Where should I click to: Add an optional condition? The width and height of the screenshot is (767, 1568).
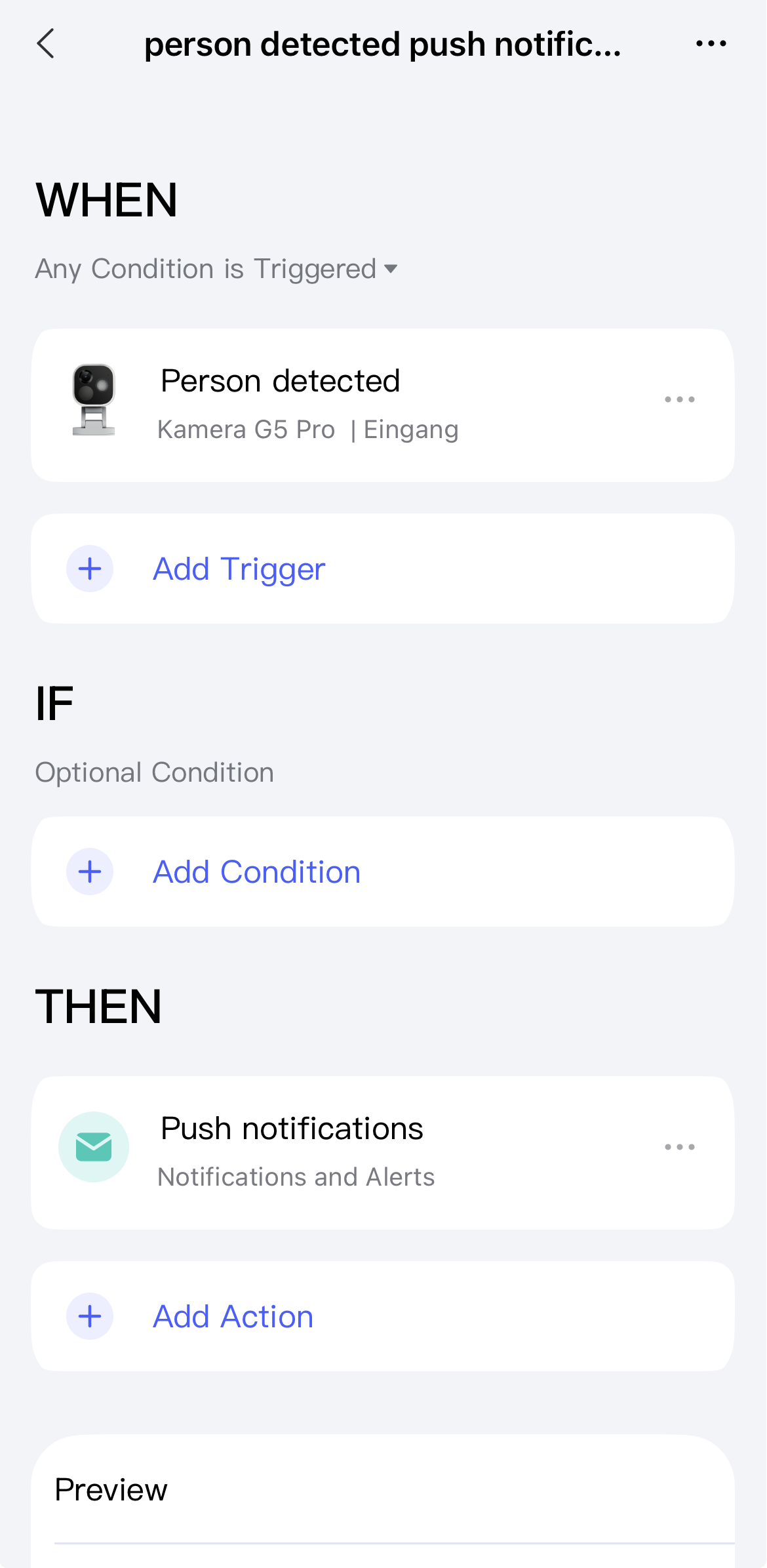[256, 872]
